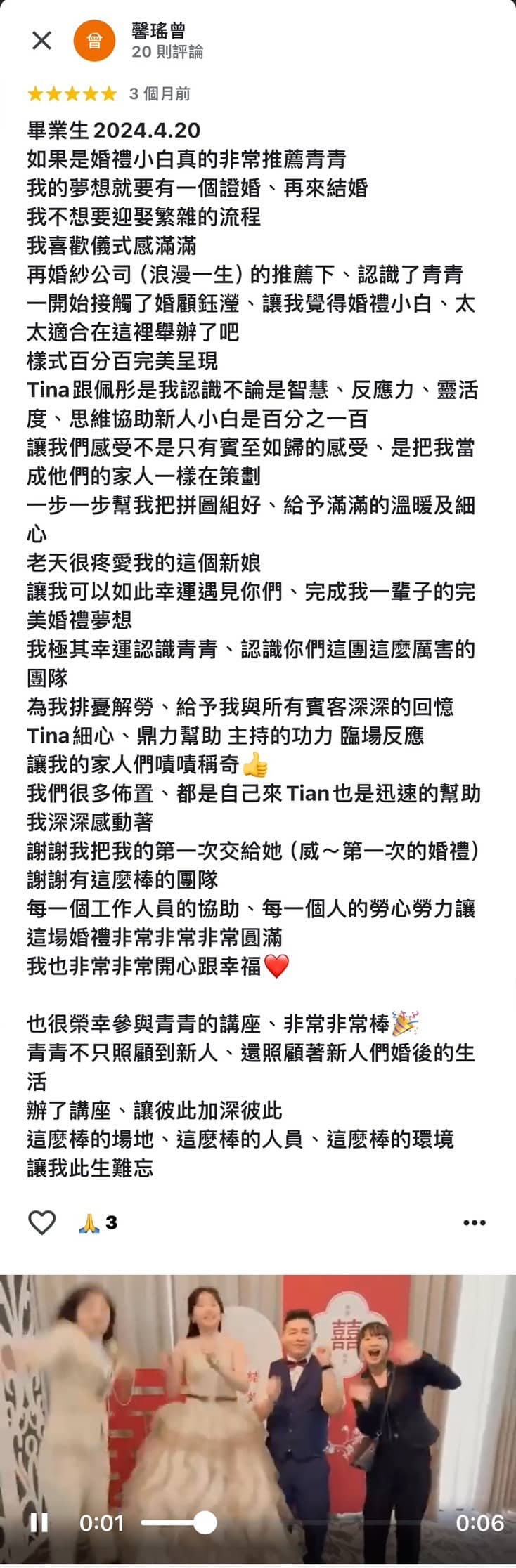Close the review view

[x=41, y=41]
